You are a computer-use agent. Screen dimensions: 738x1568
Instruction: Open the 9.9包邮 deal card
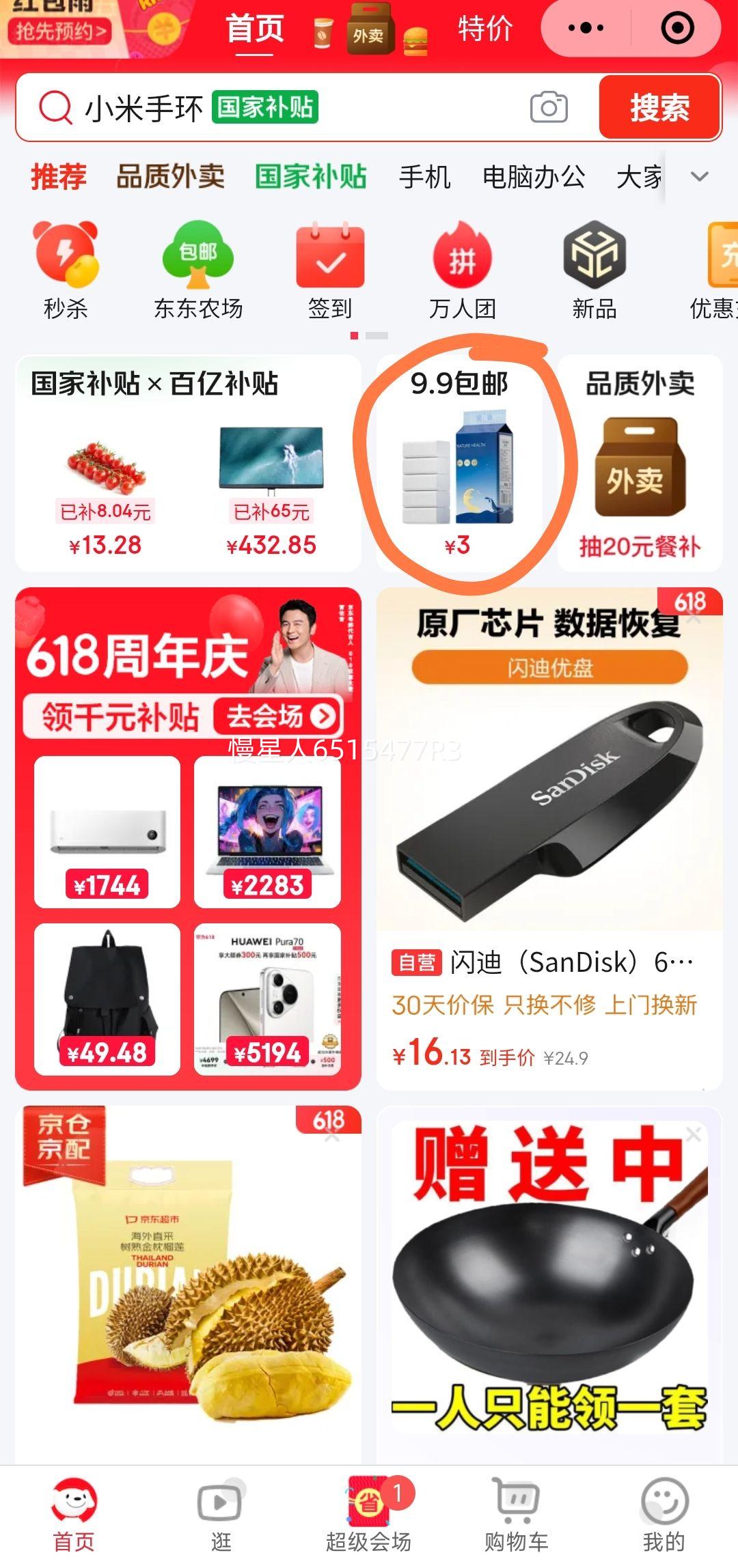(459, 463)
